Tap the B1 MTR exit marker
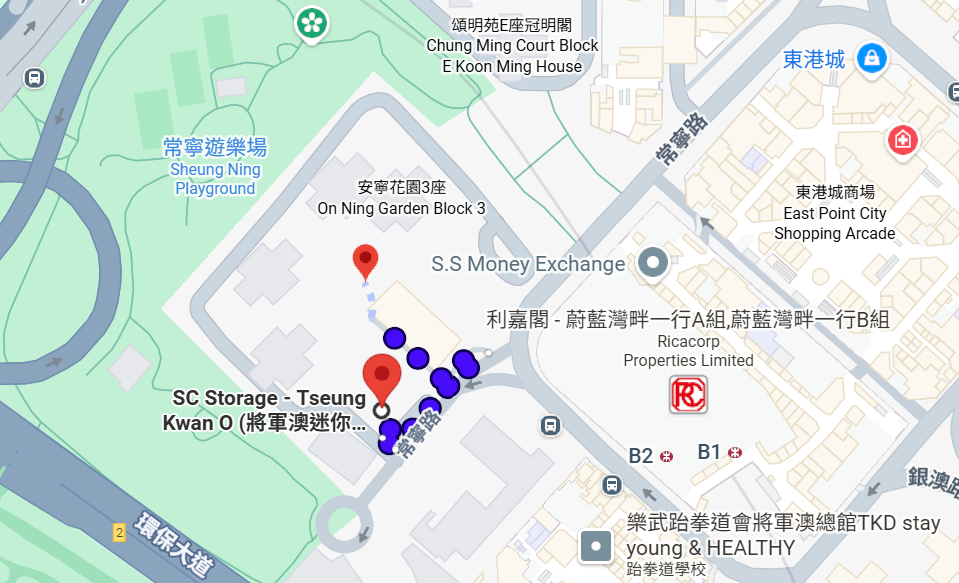 (x=736, y=453)
